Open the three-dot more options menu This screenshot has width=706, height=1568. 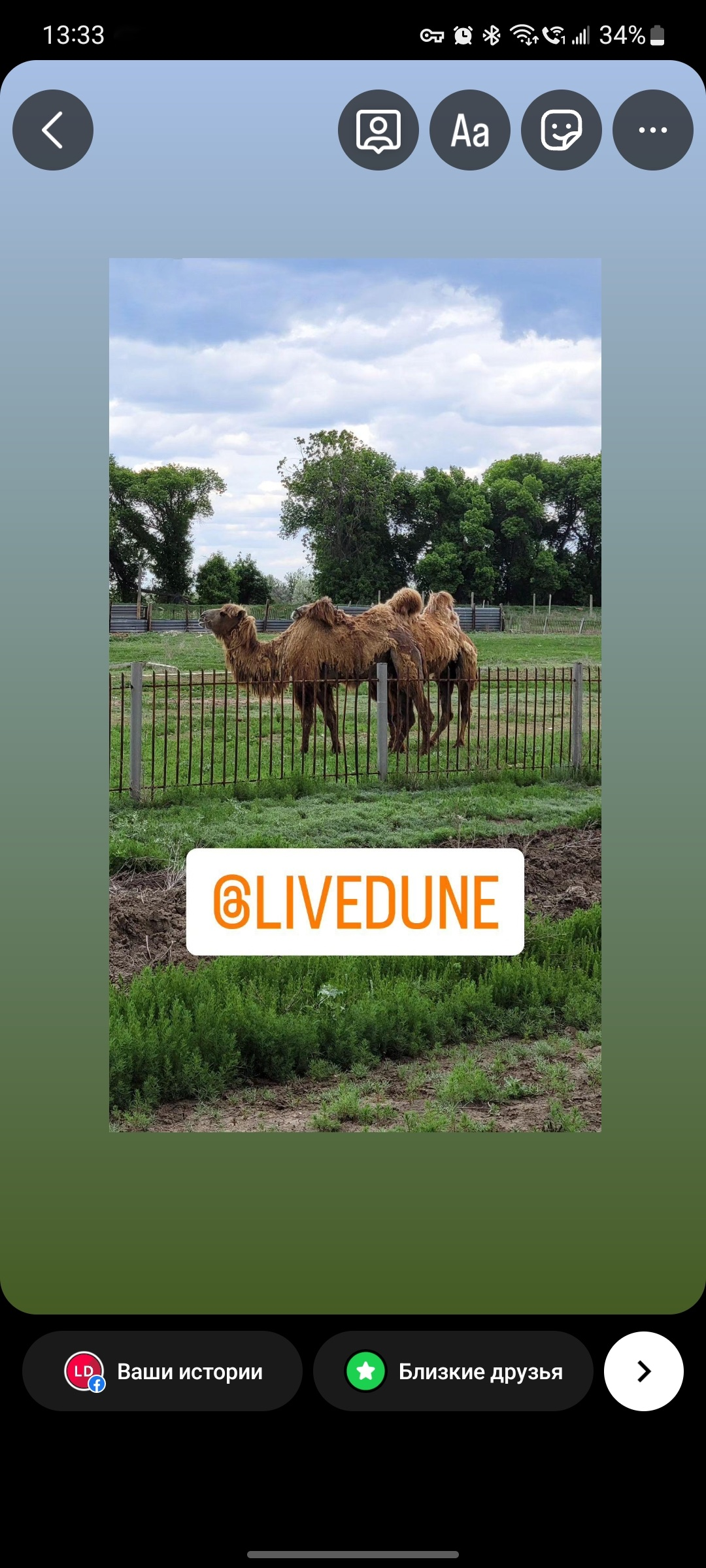point(652,130)
